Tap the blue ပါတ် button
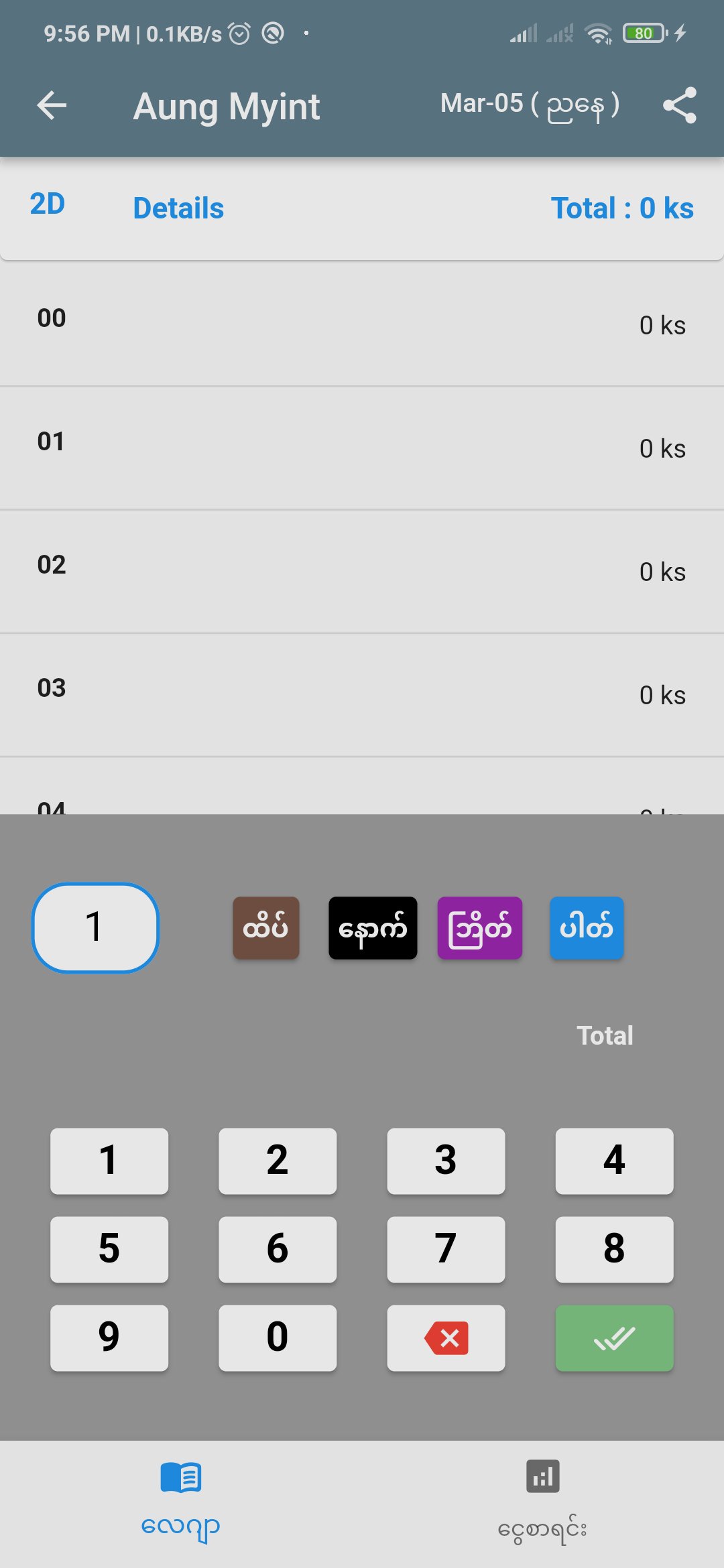Screen dimensions: 724x1568 pos(587,928)
